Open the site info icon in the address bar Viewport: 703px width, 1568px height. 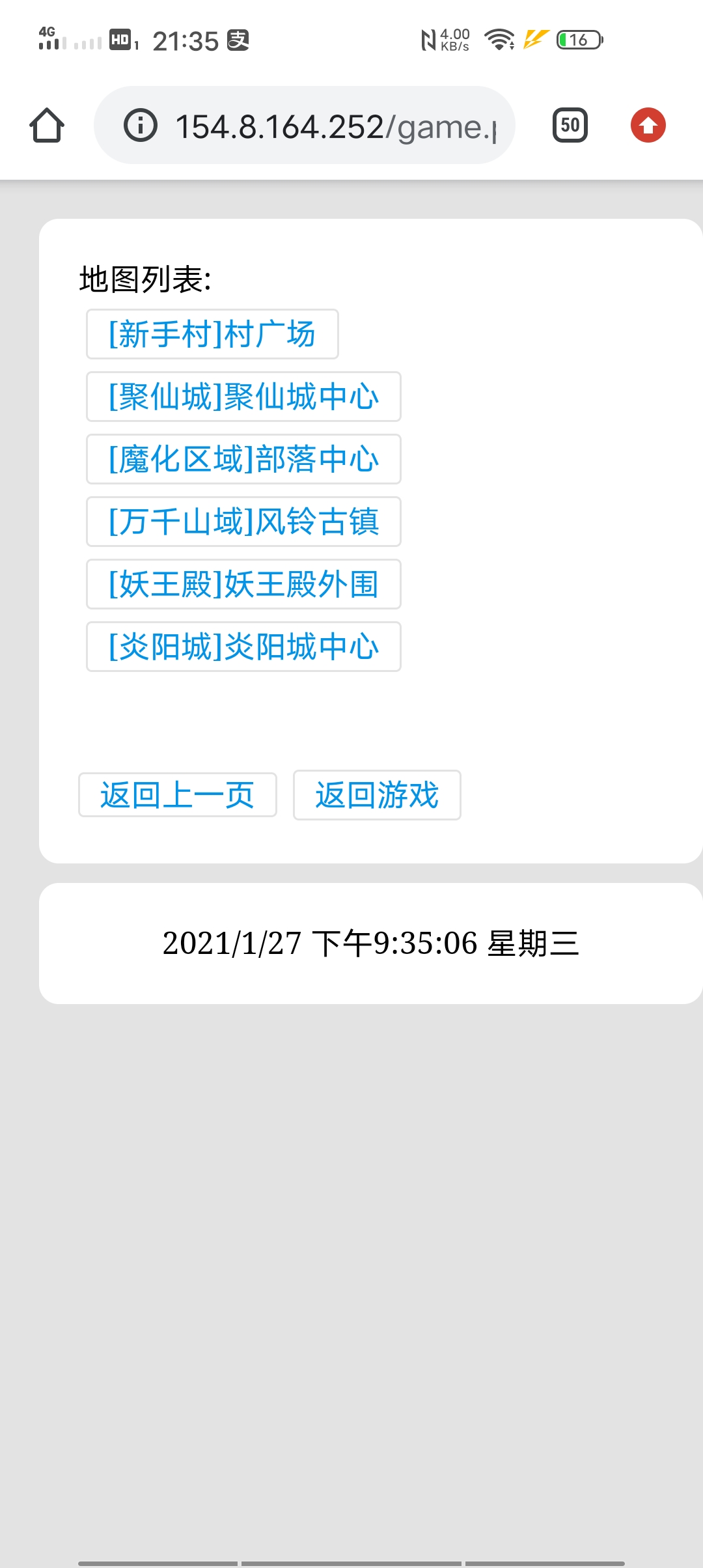141,125
